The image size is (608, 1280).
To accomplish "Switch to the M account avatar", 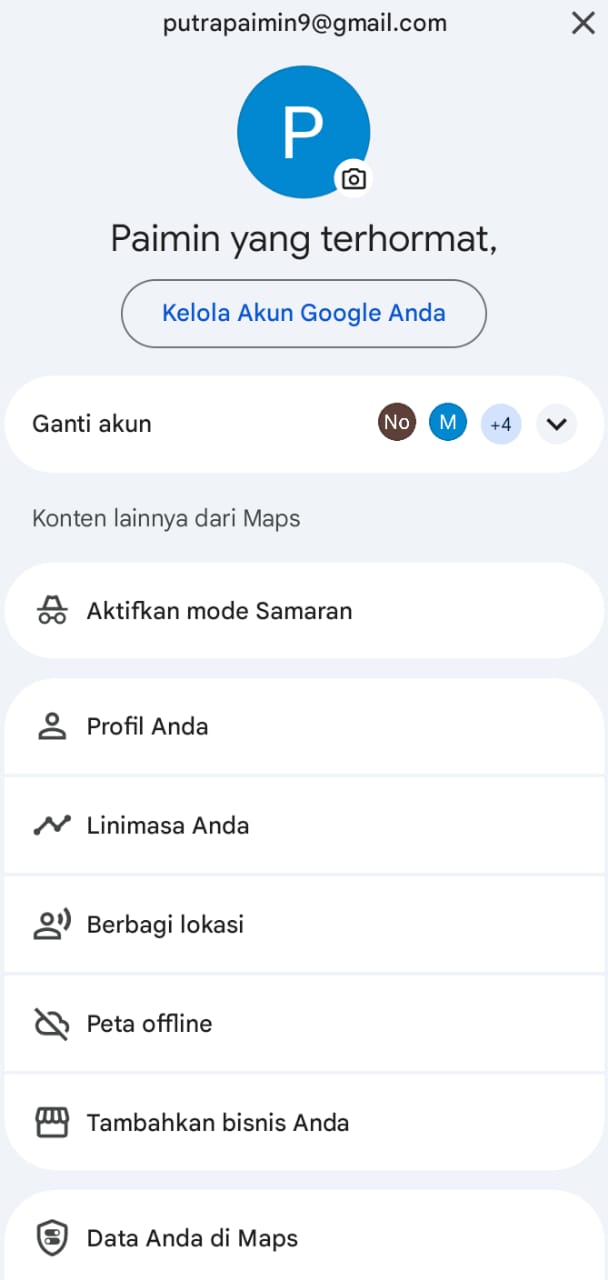I will point(448,423).
